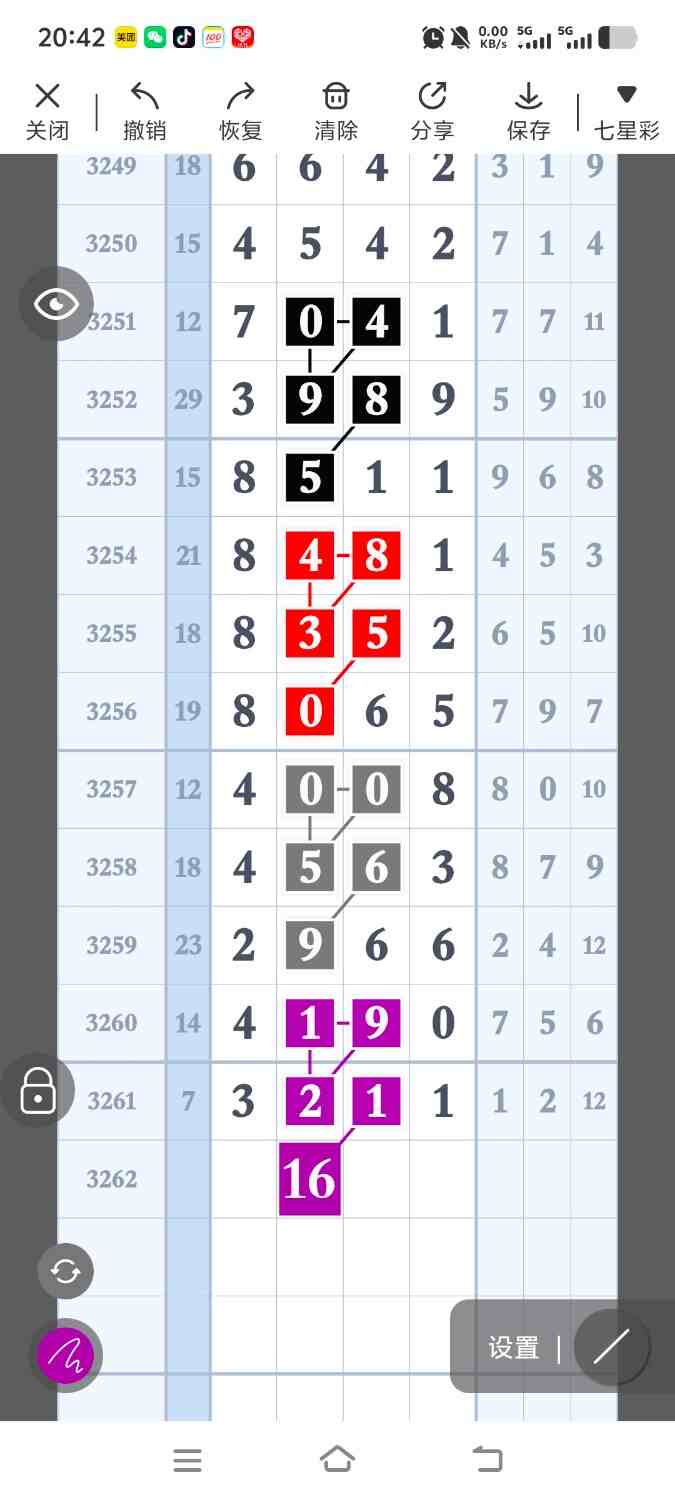
Task: Save the chart with 保存
Action: [528, 111]
